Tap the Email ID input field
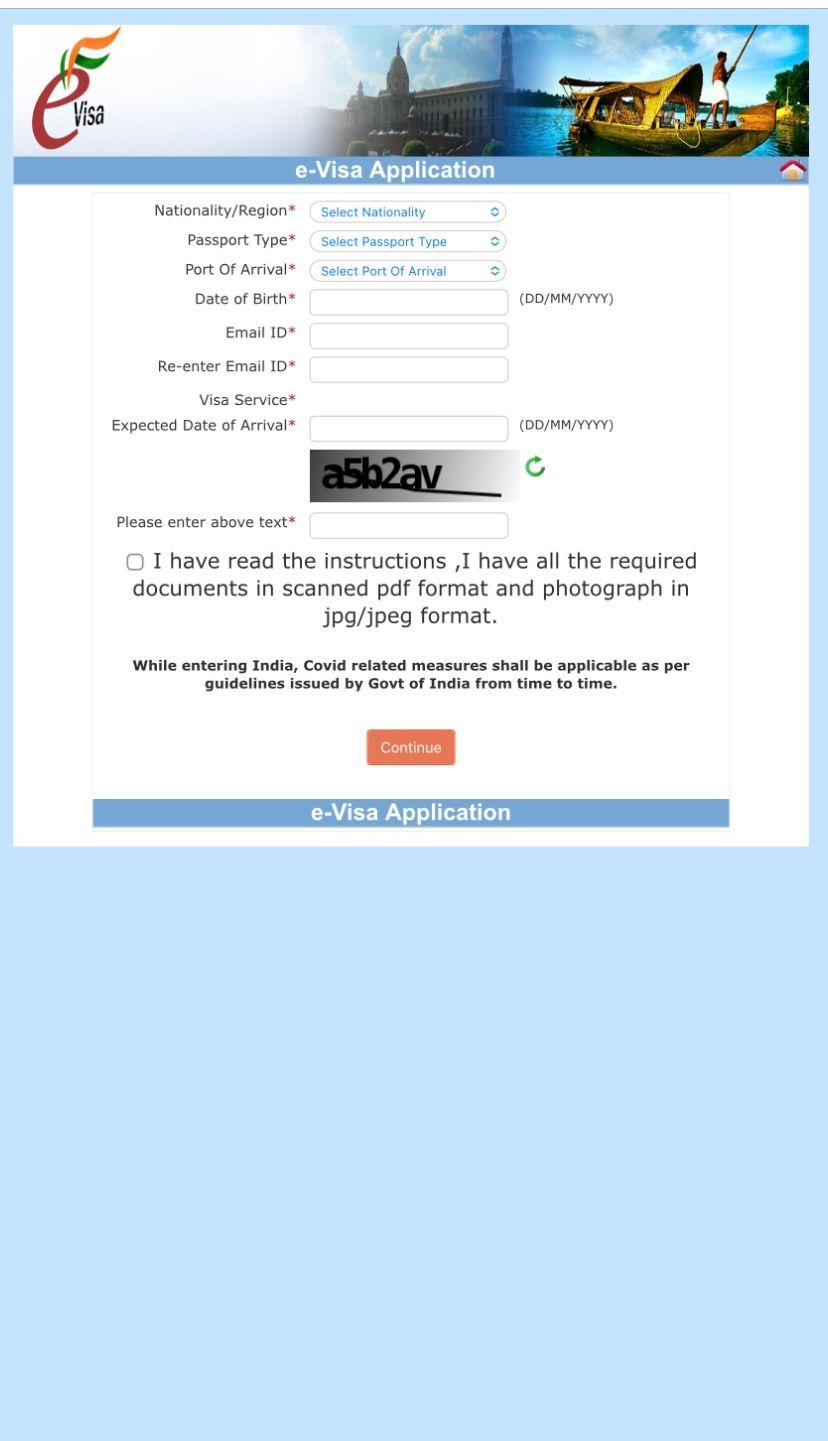This screenshot has width=828, height=1441. coord(409,336)
